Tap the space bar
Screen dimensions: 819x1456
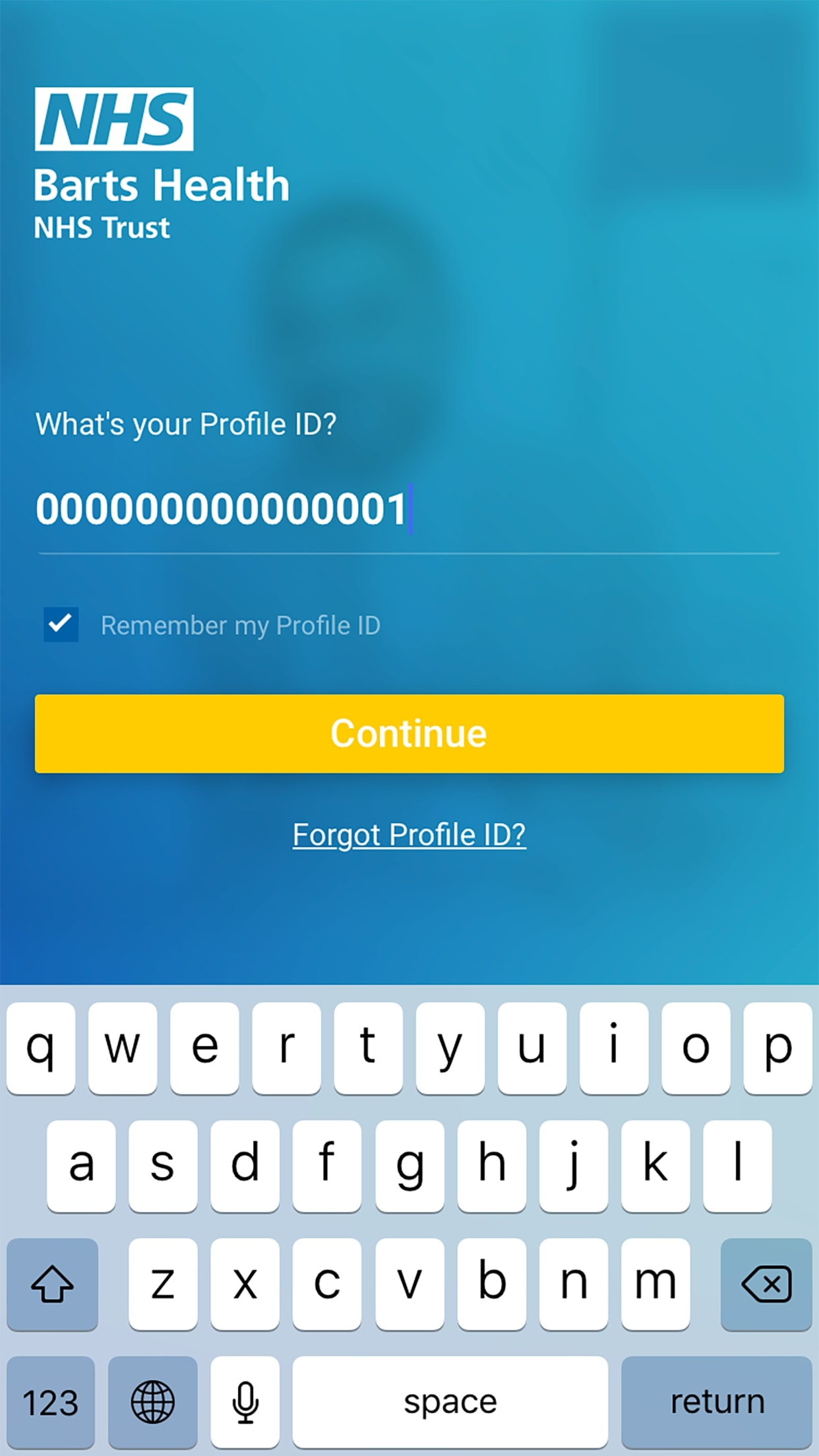click(x=449, y=1400)
